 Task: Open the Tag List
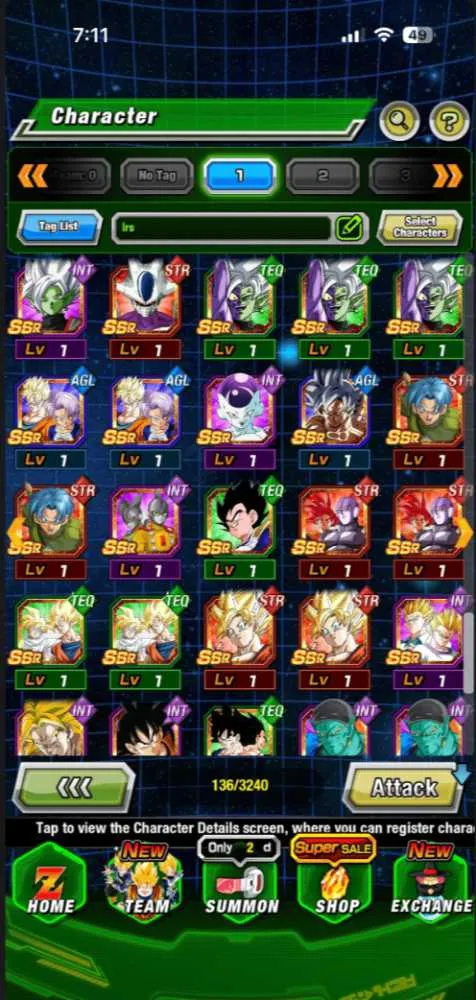pyautogui.click(x=59, y=227)
